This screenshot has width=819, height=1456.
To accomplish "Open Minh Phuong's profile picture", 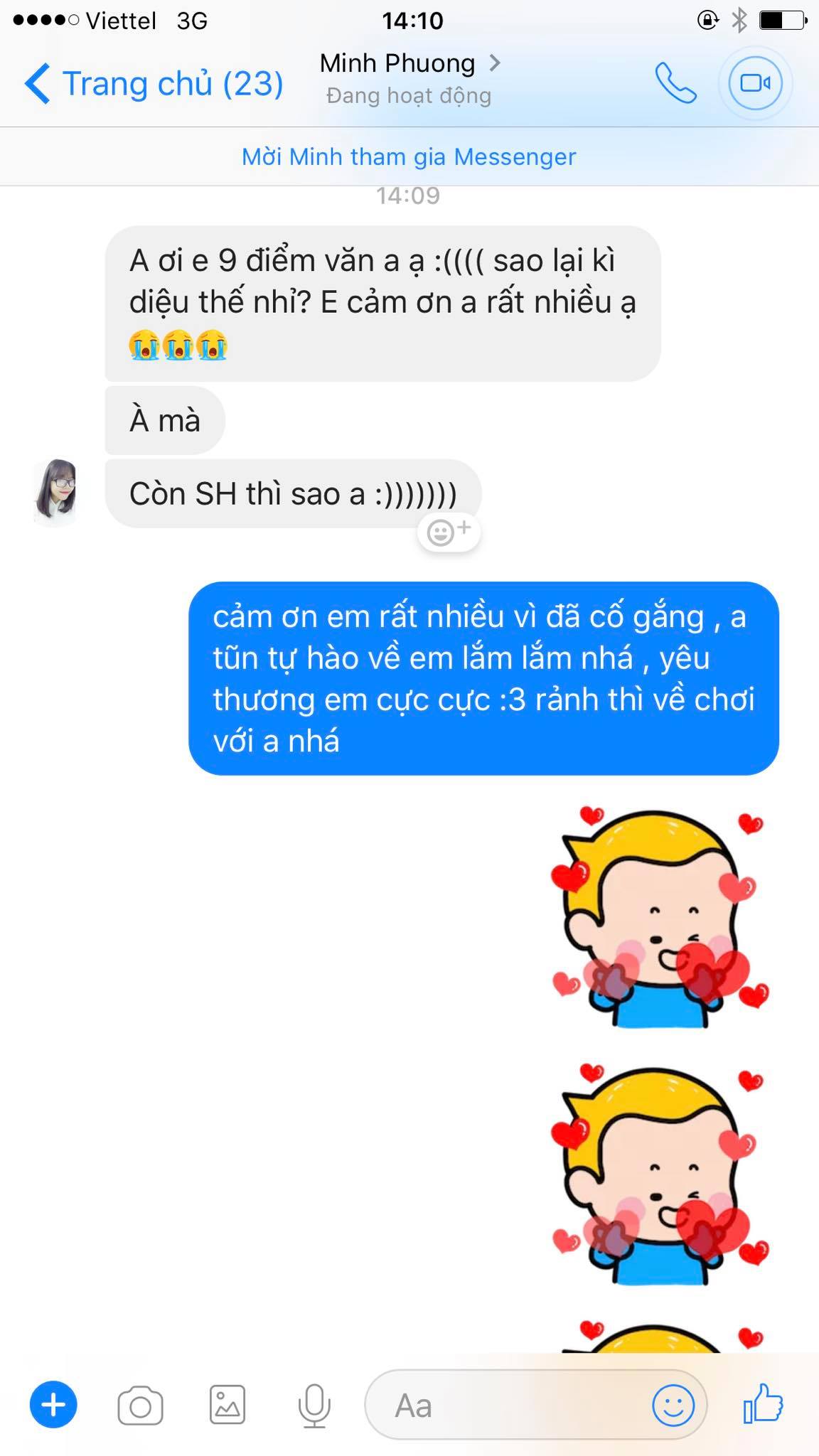I will pos(55,492).
